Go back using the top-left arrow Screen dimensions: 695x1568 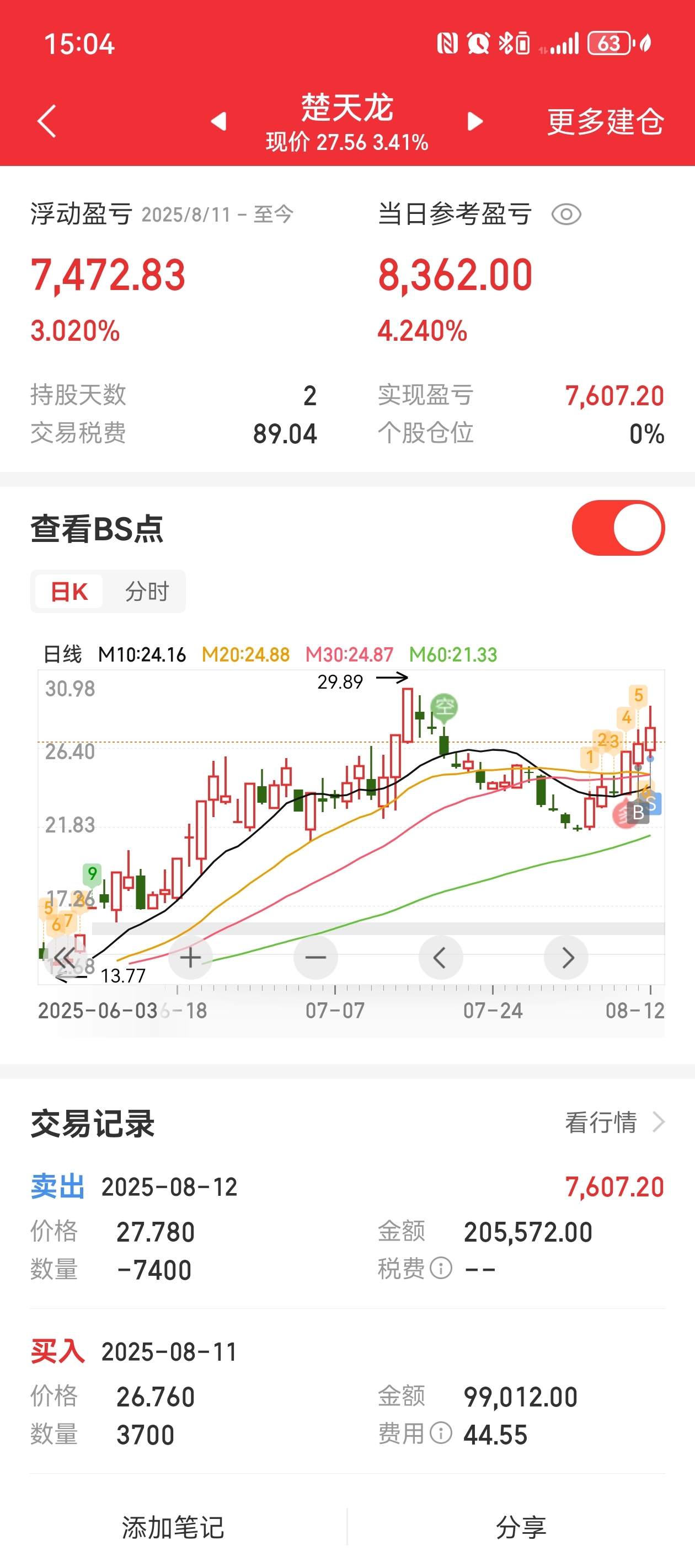coord(47,121)
